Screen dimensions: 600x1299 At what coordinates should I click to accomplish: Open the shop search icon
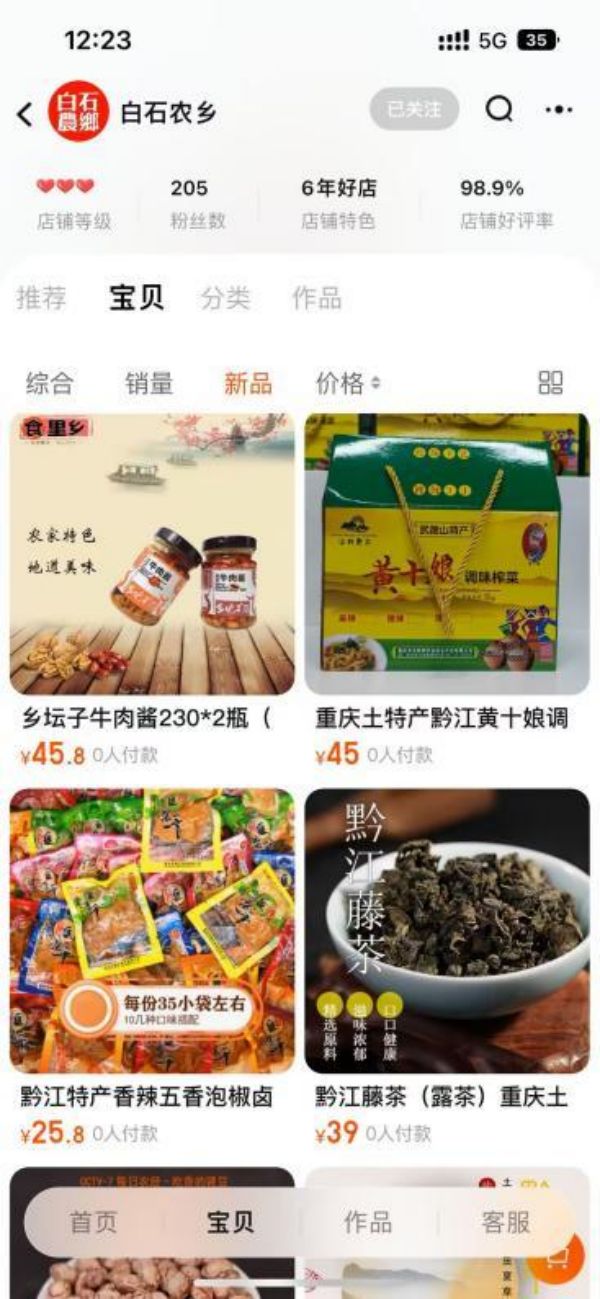tap(499, 110)
